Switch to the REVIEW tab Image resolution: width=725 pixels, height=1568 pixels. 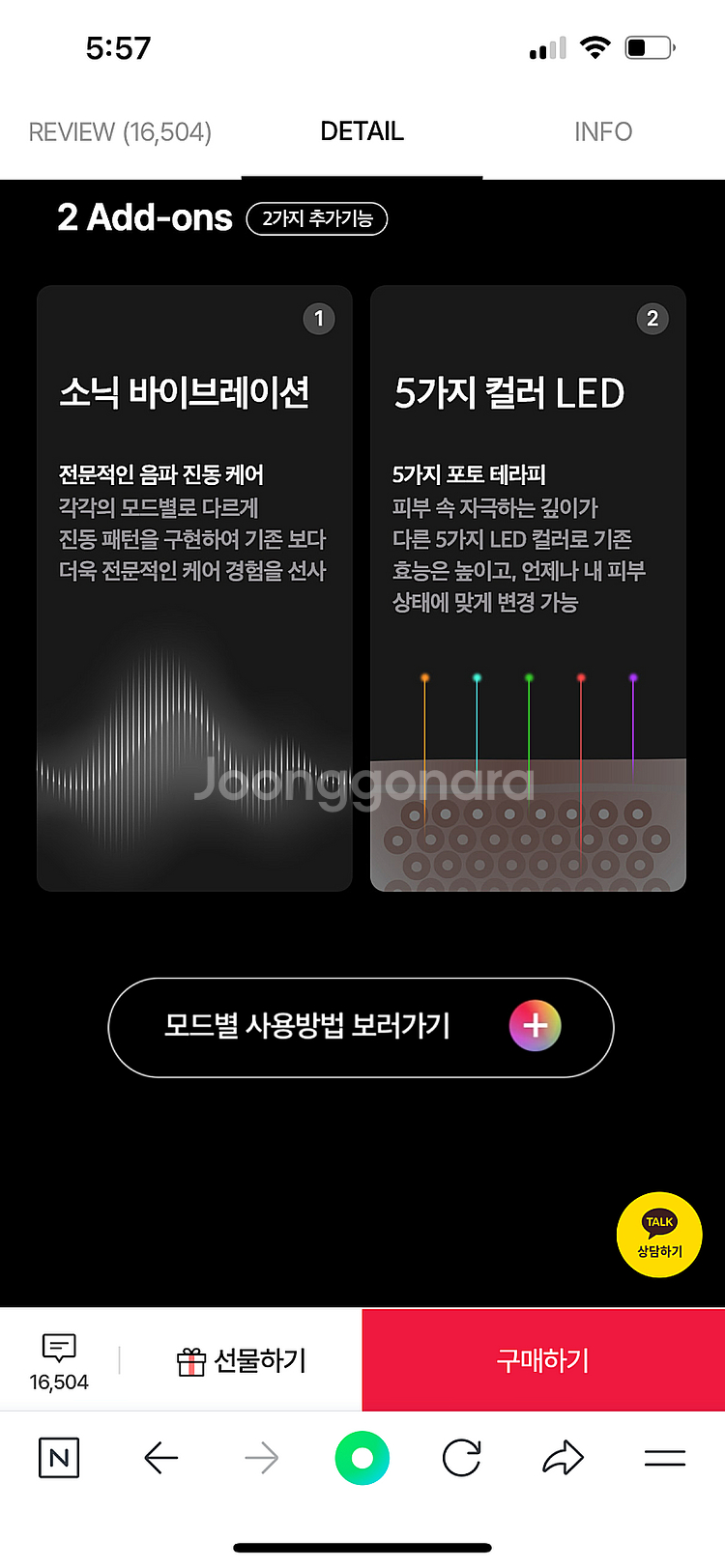[120, 132]
